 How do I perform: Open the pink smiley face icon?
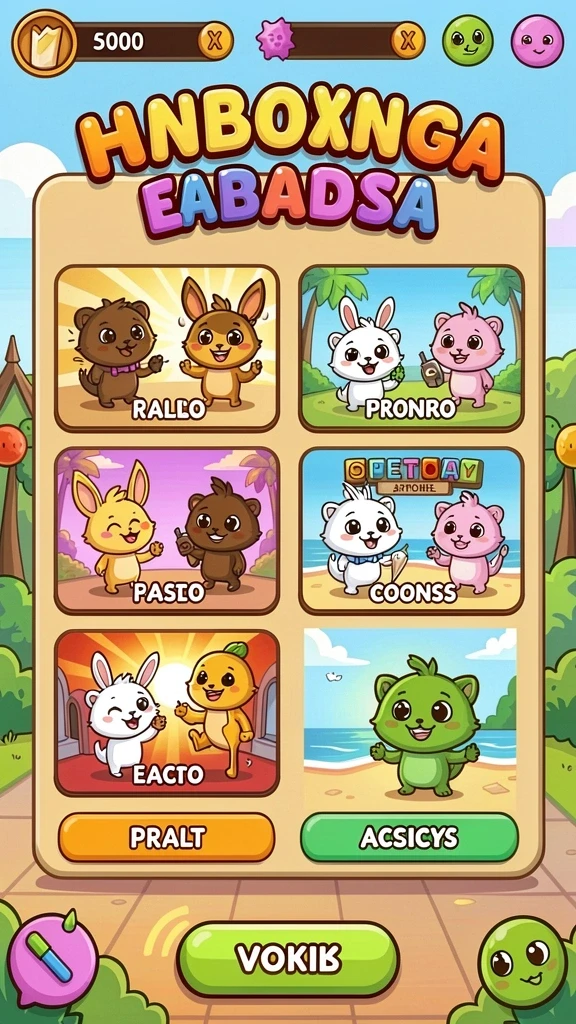click(537, 40)
